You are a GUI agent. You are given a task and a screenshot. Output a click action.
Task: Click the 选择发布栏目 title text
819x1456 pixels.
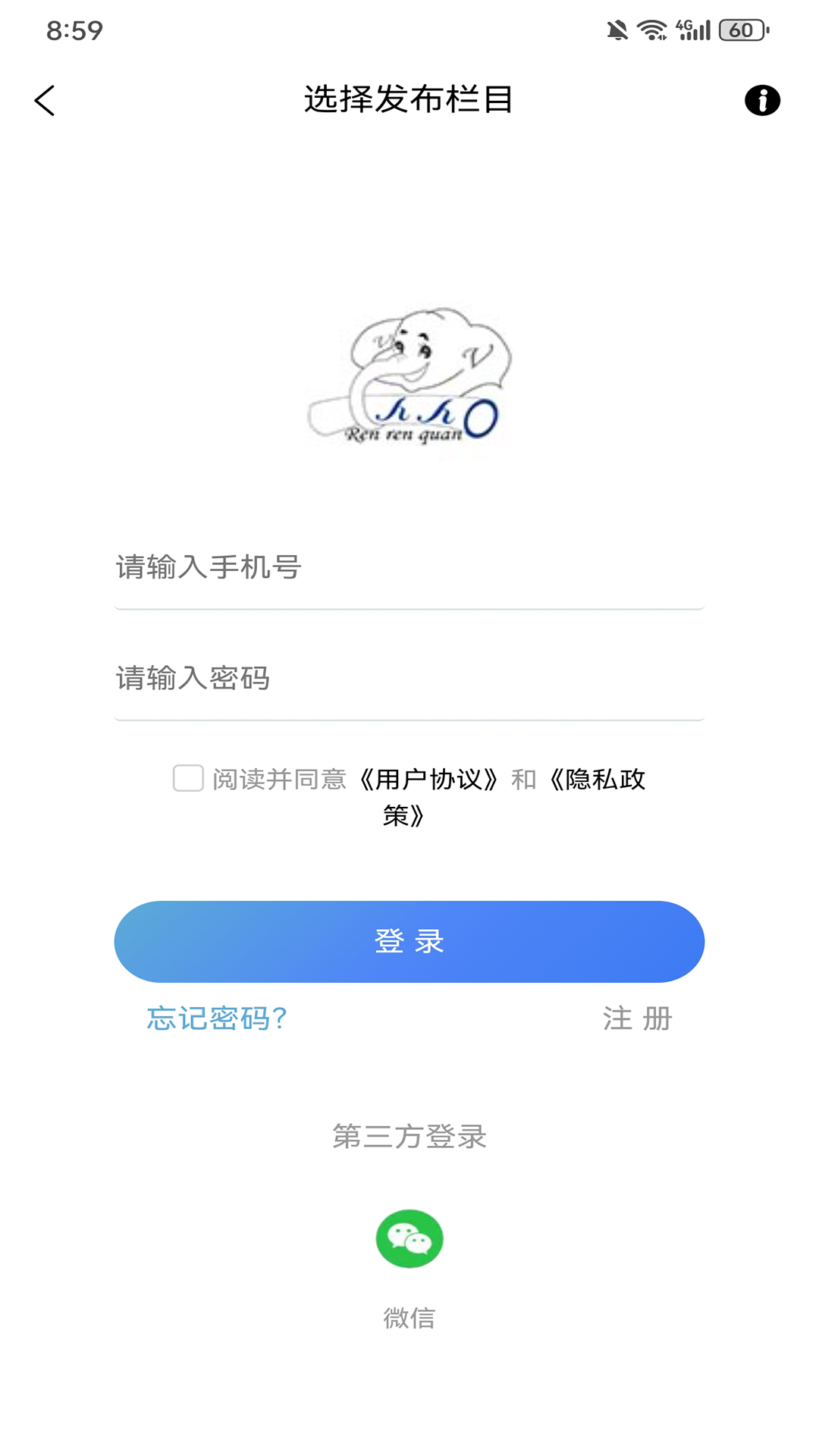tap(409, 99)
